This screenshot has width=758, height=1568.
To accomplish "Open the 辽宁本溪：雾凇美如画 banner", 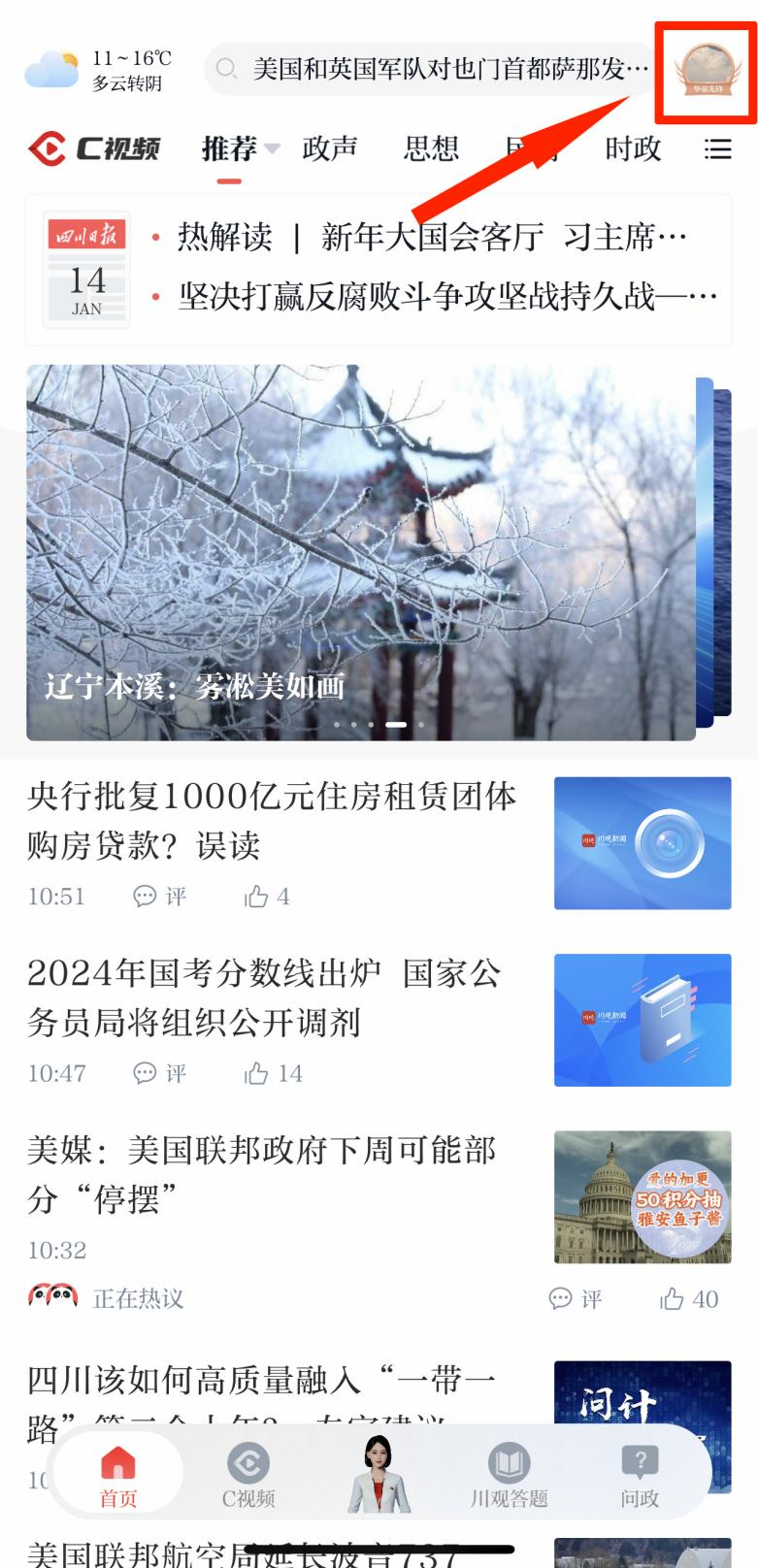I will point(360,552).
